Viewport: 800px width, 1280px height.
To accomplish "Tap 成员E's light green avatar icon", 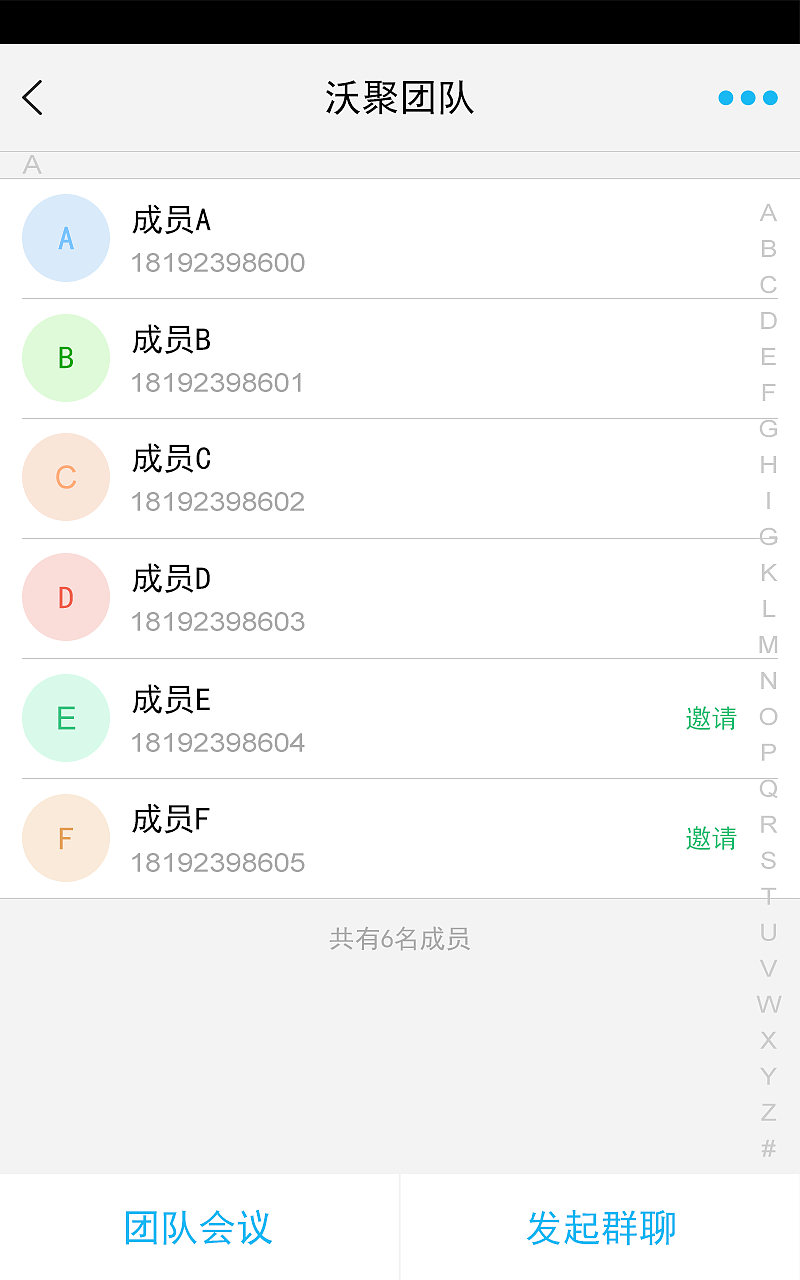I will point(66,718).
